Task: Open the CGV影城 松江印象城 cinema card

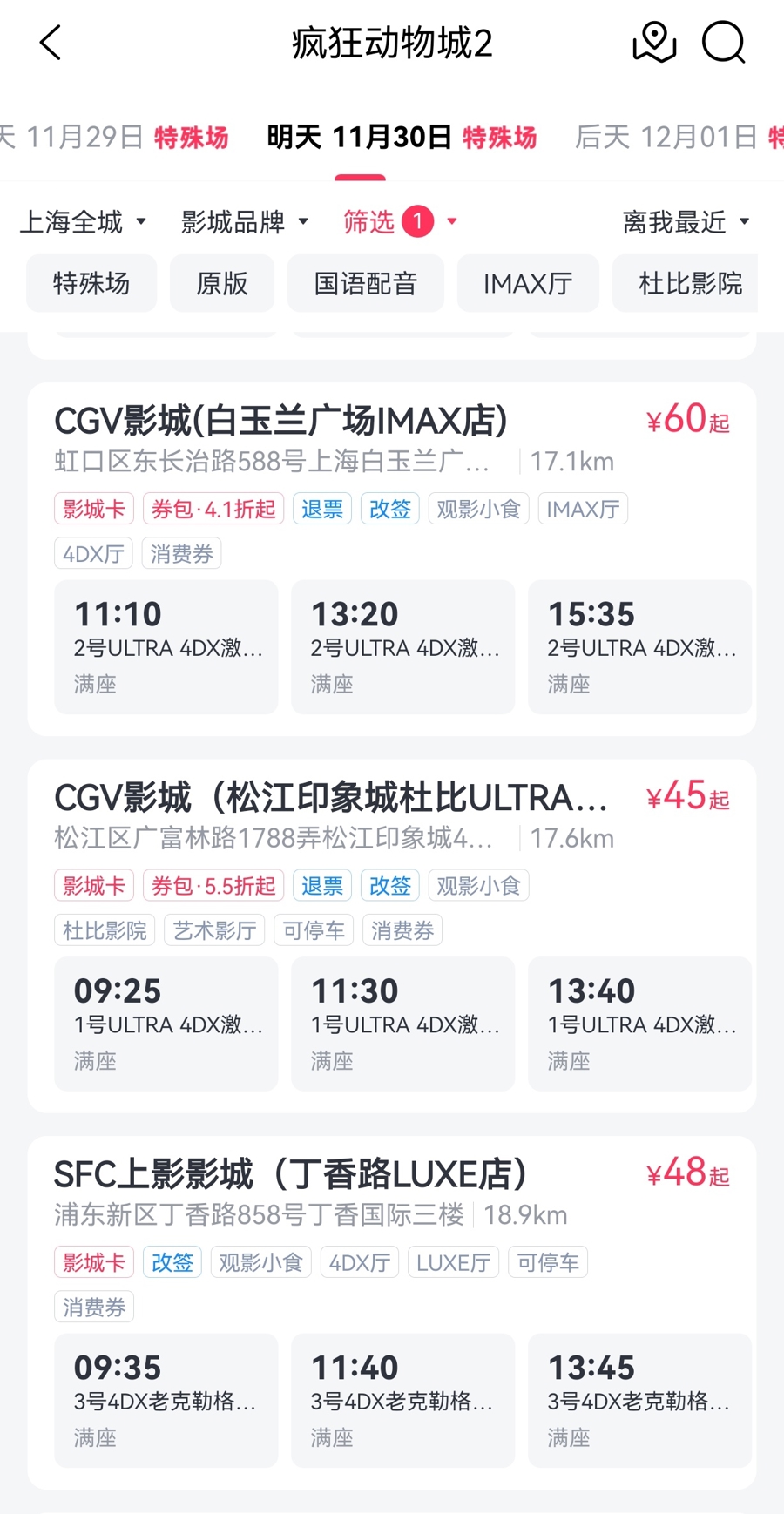Action: [331, 798]
